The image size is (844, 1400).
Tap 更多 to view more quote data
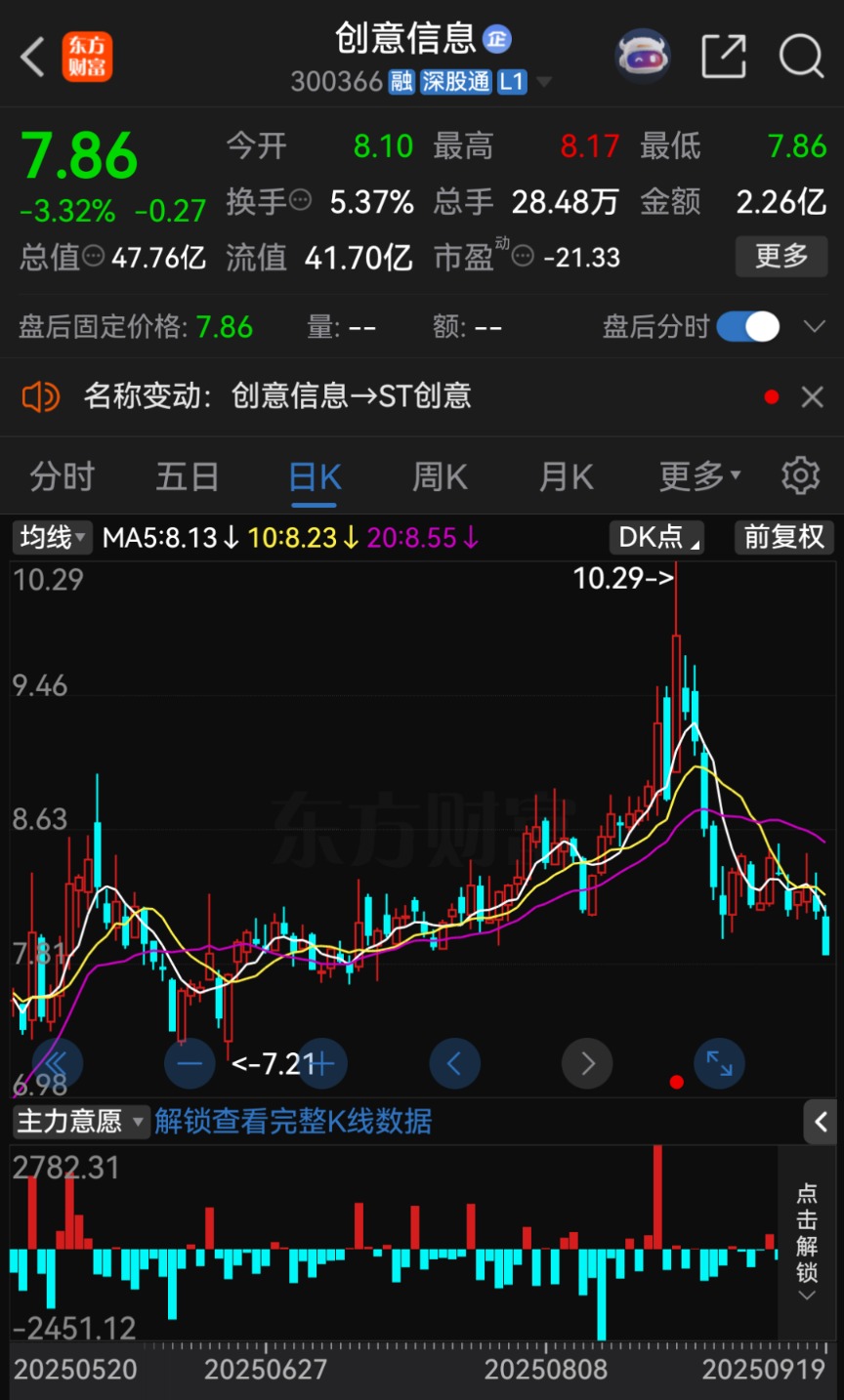coord(781,257)
